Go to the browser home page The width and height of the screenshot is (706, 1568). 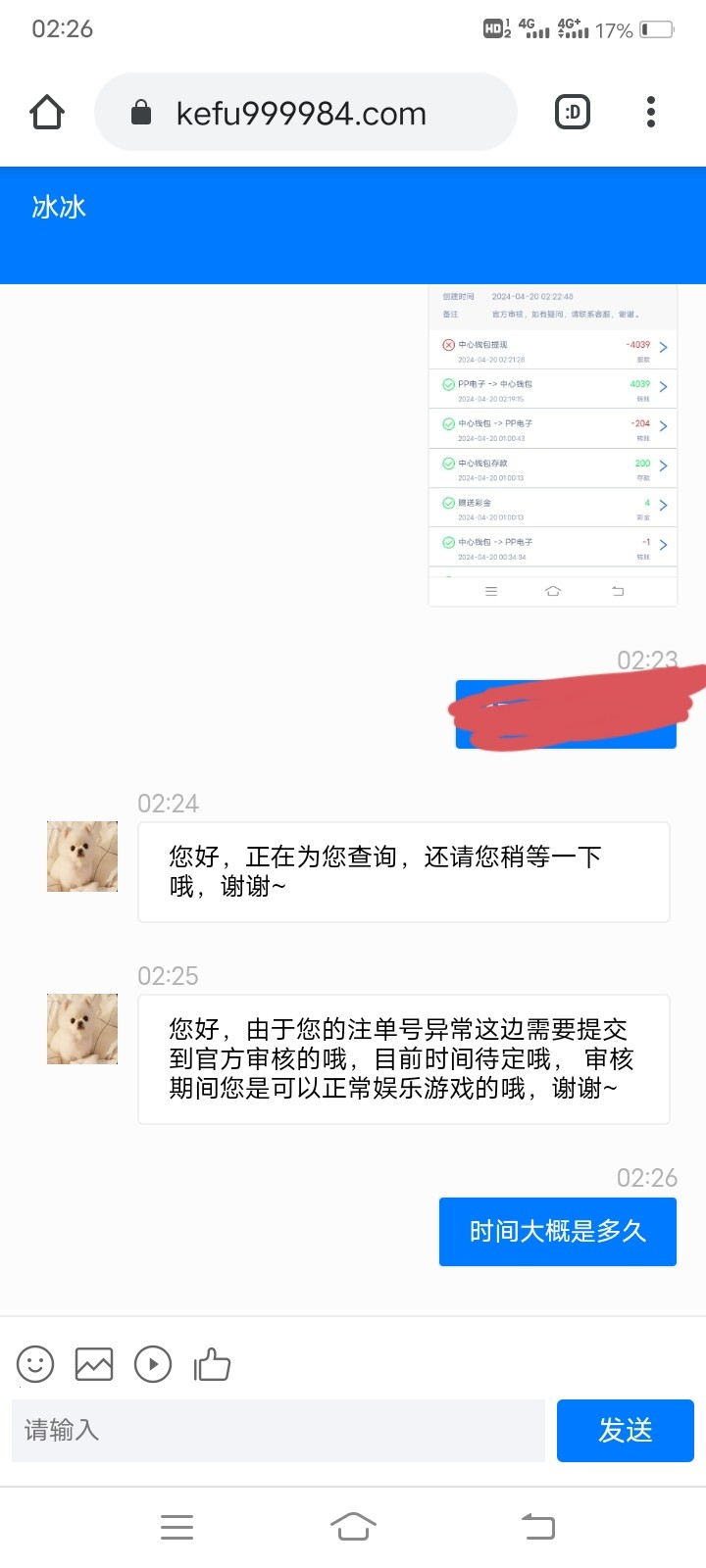(47, 113)
